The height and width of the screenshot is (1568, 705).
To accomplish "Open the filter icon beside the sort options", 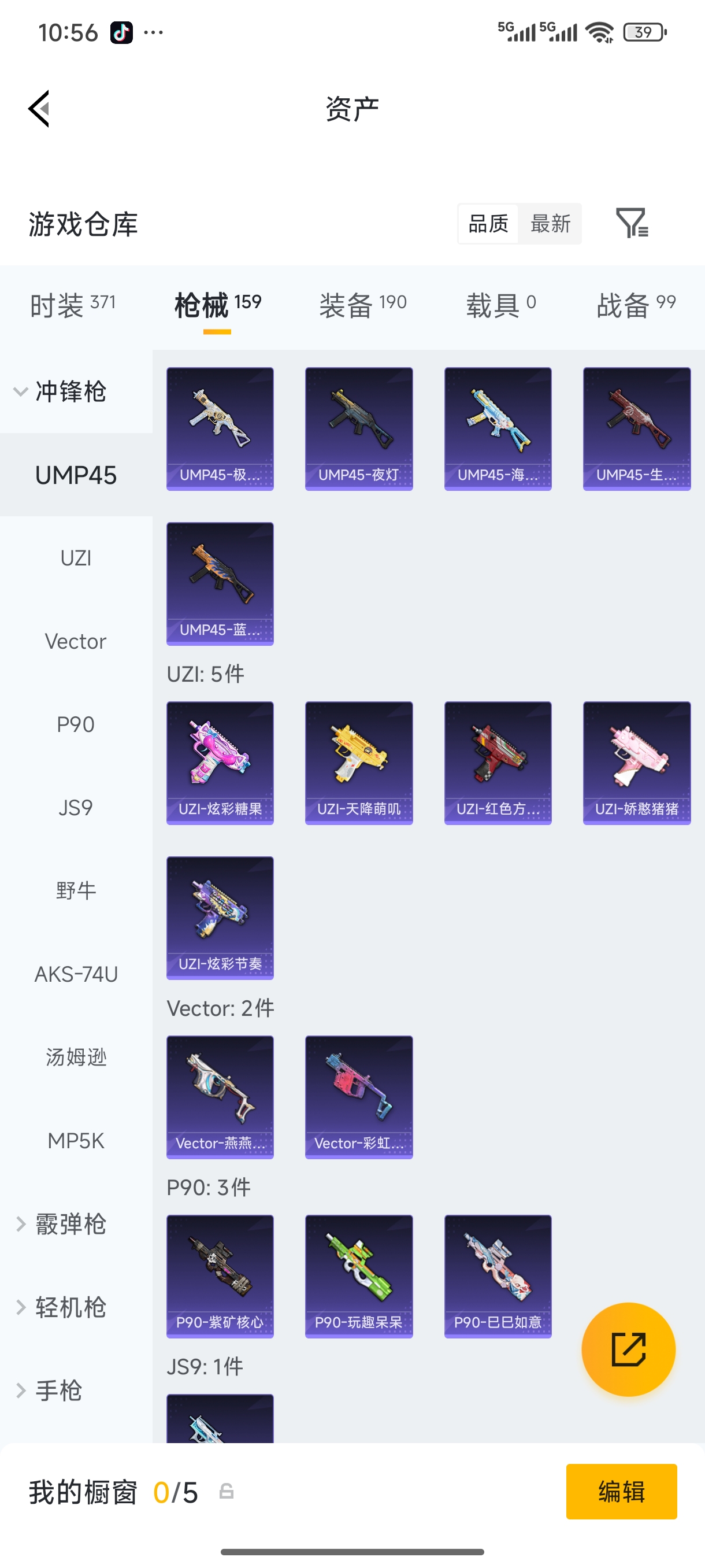I will click(x=632, y=223).
